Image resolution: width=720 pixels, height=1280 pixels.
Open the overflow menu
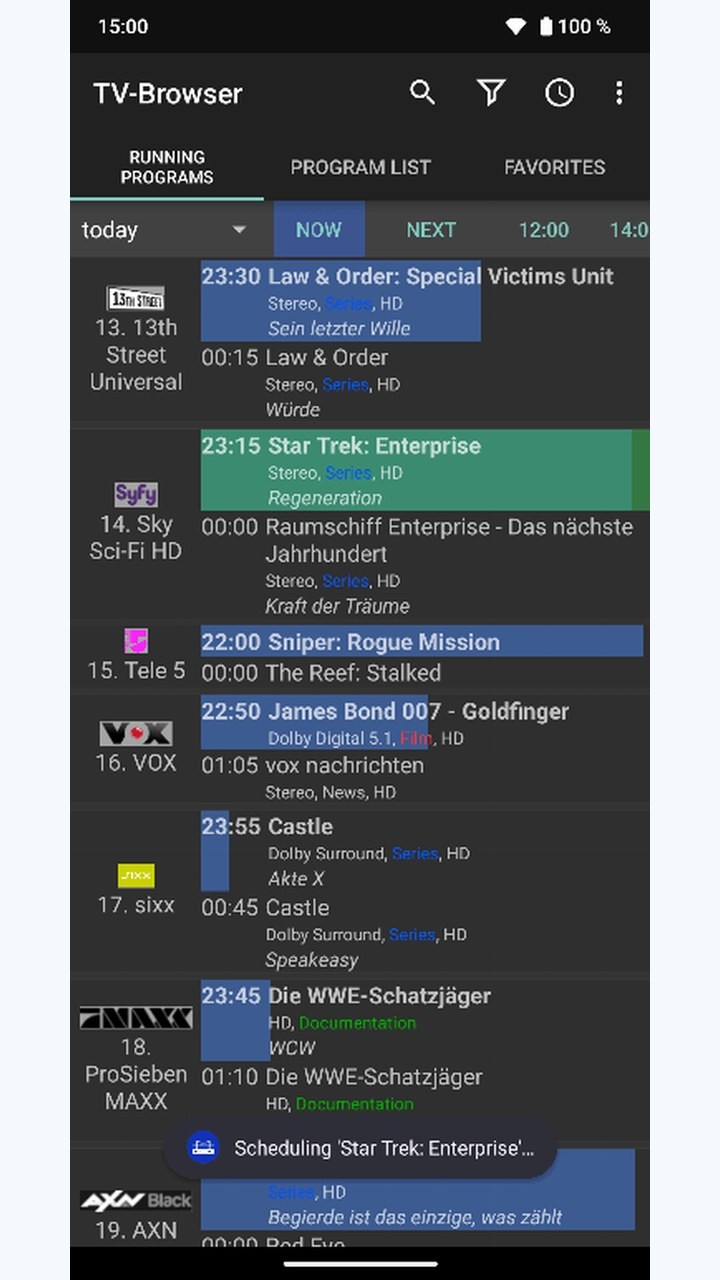click(619, 93)
